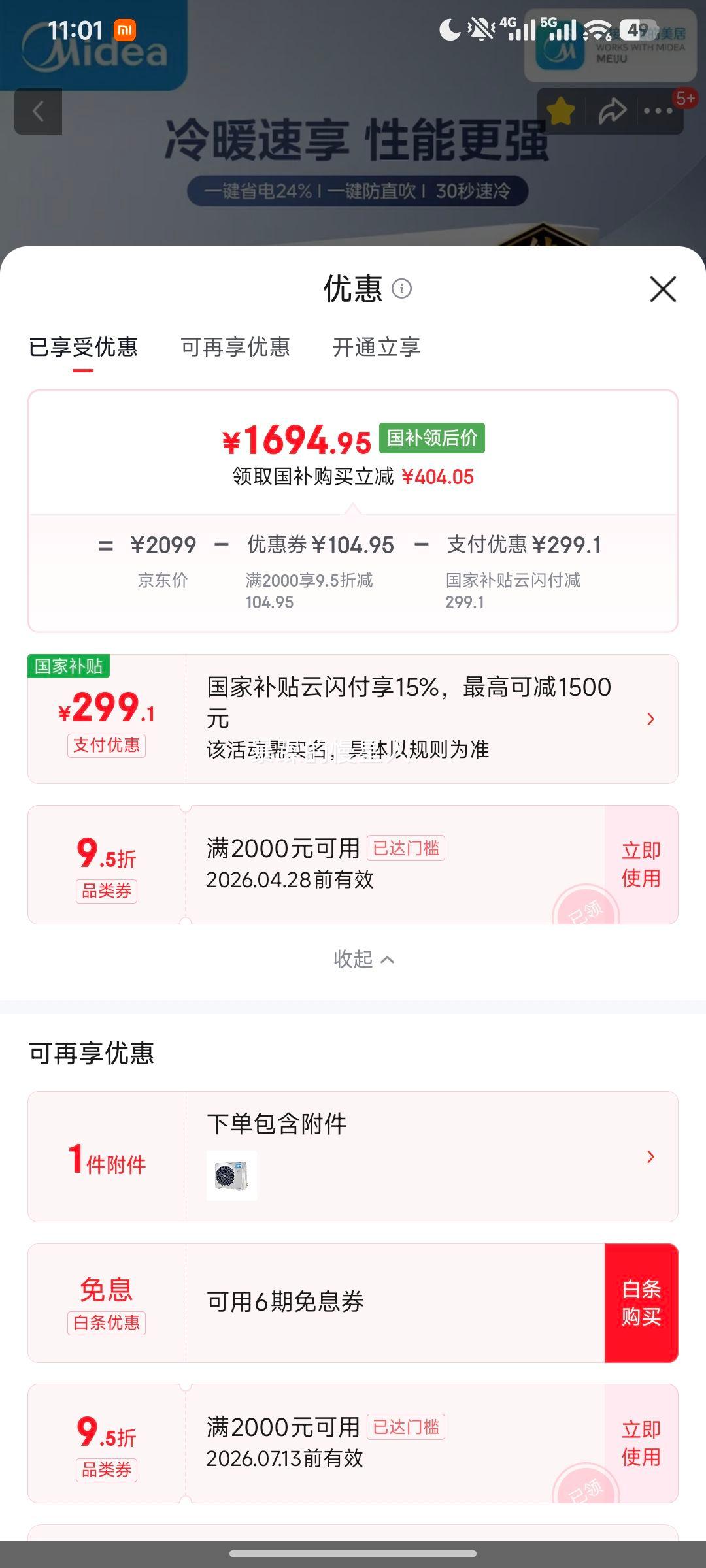Select the 已享受优惠 tab
The width and height of the screenshot is (706, 1568).
point(82,348)
